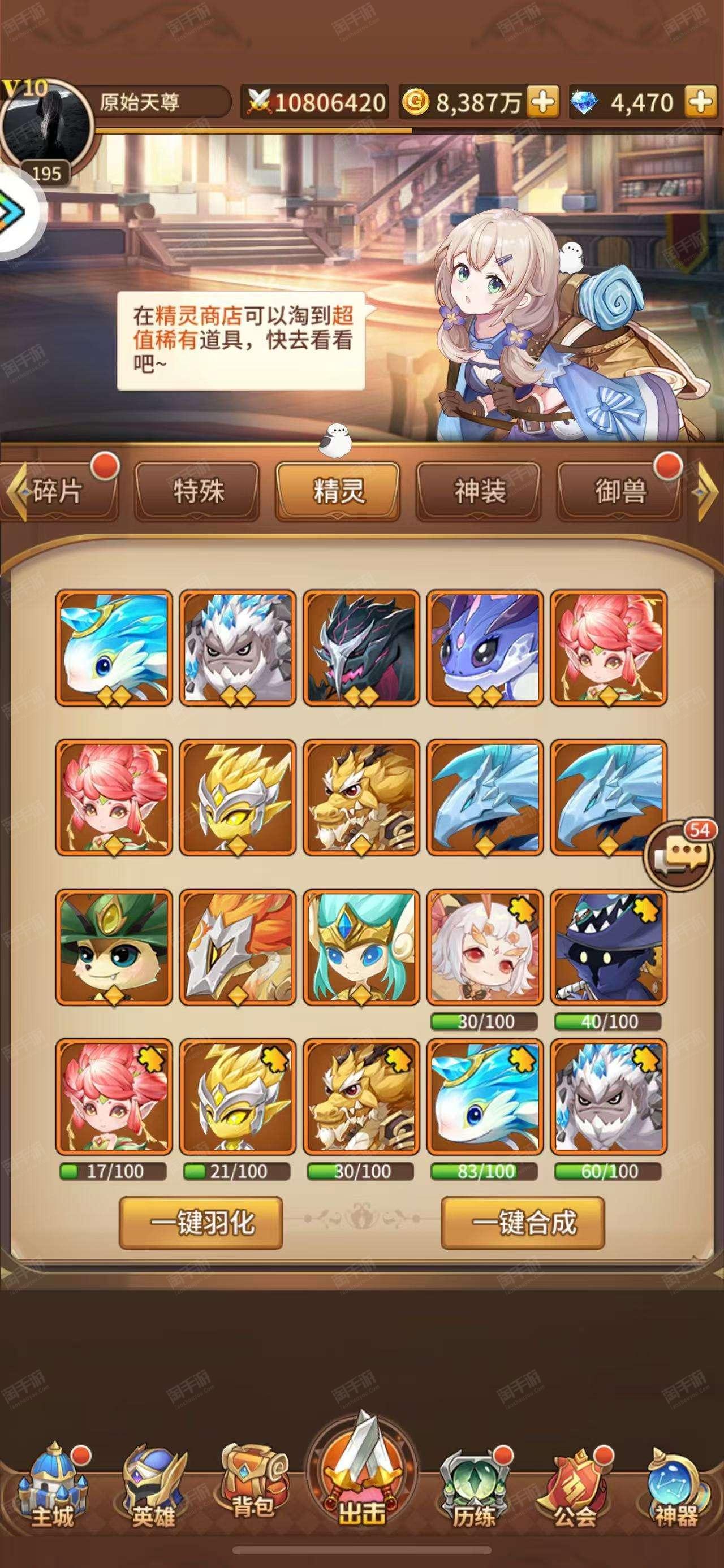Select the 神装 tab
The image size is (724, 1568).
pos(479,492)
